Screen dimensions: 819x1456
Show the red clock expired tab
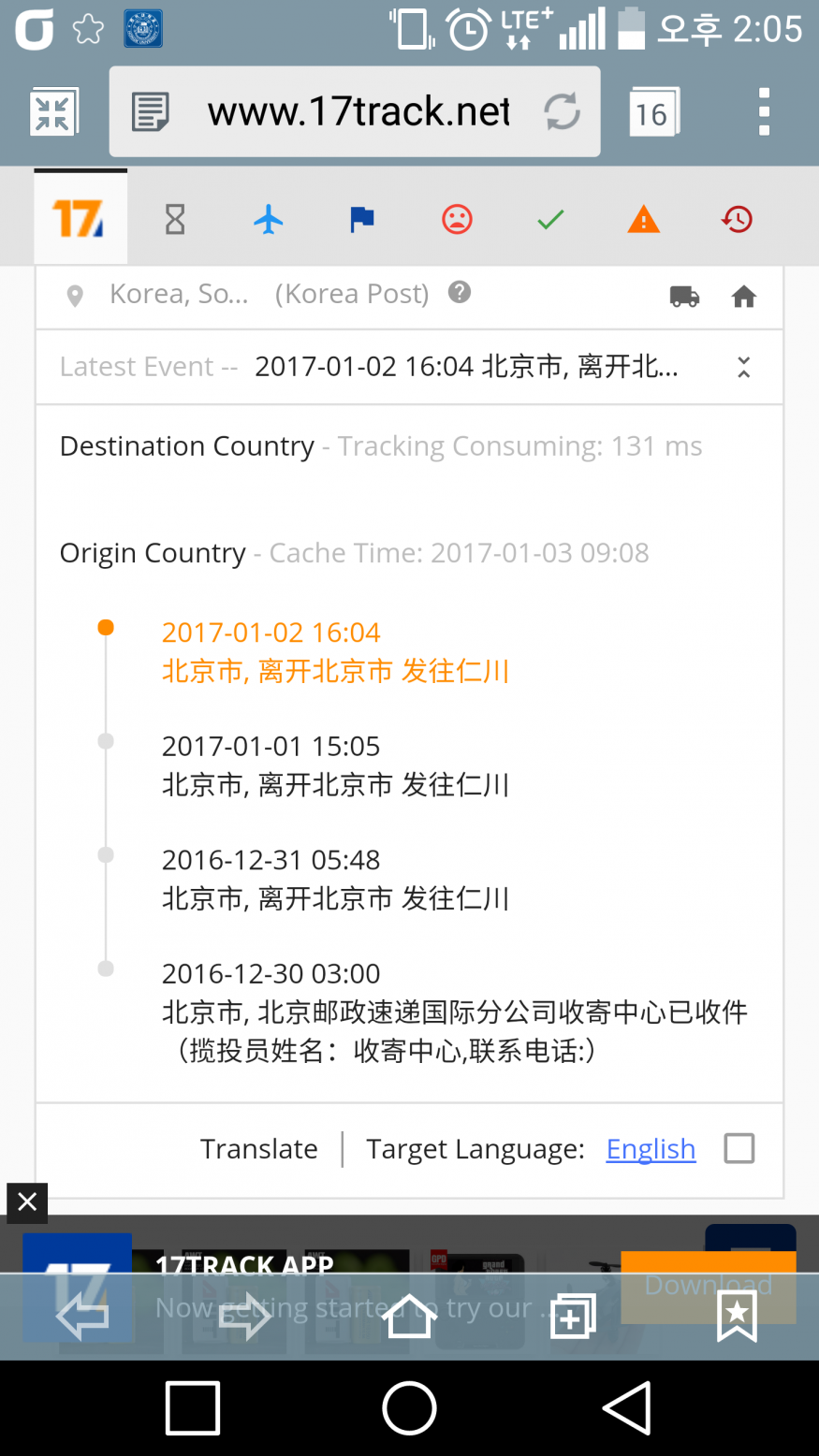tap(737, 220)
